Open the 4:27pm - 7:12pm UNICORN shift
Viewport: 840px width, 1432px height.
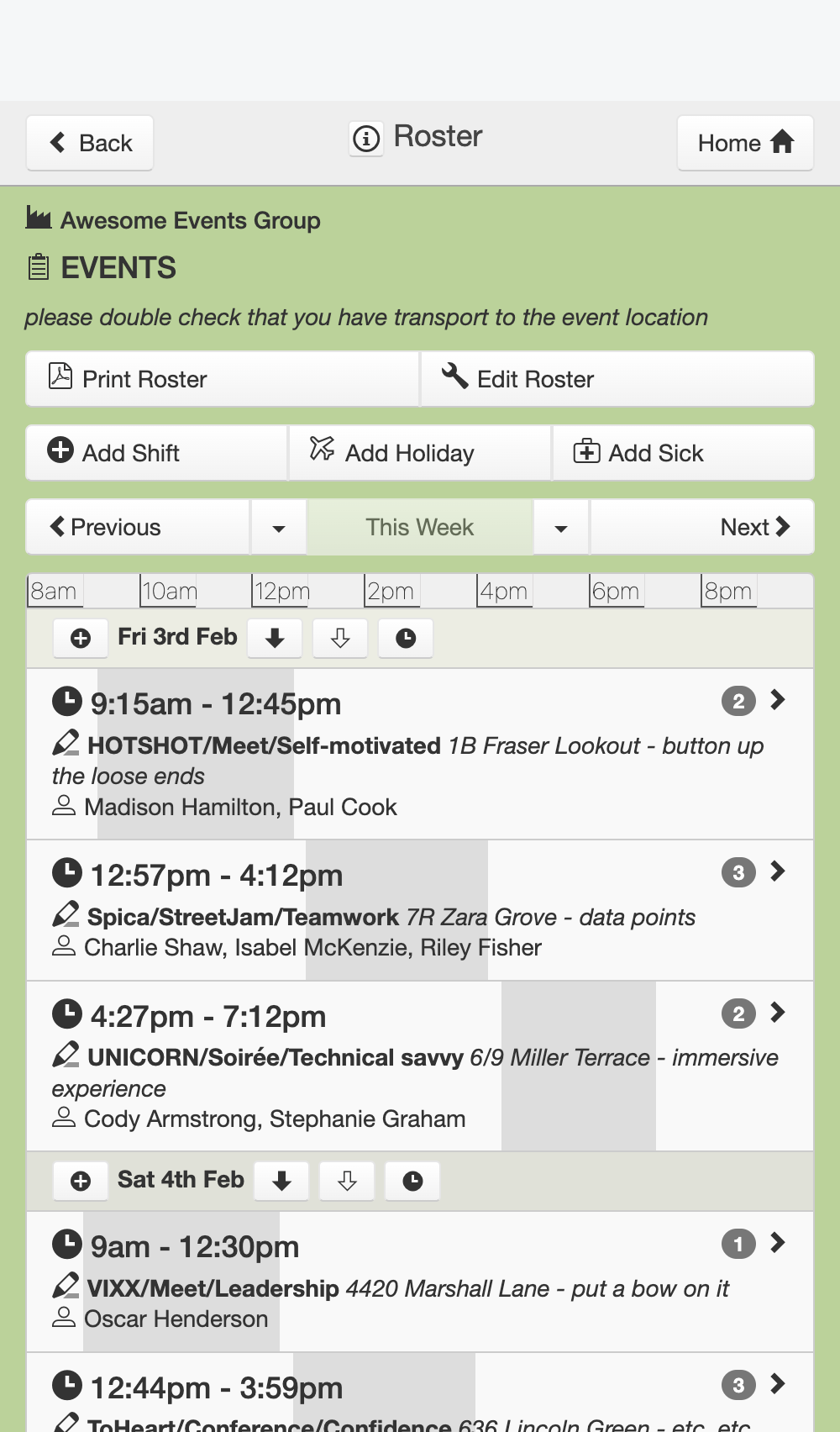tap(420, 1066)
